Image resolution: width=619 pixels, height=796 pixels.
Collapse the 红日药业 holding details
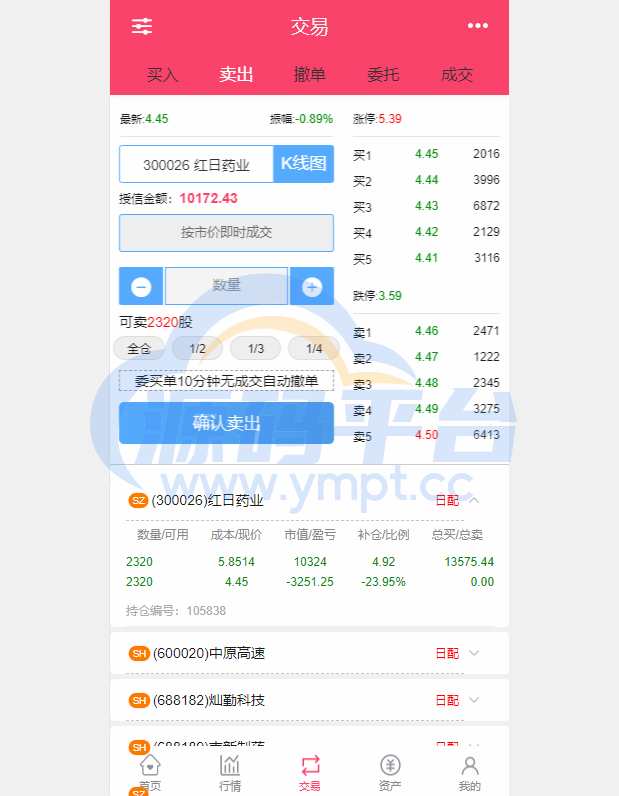pyautogui.click(x=475, y=500)
